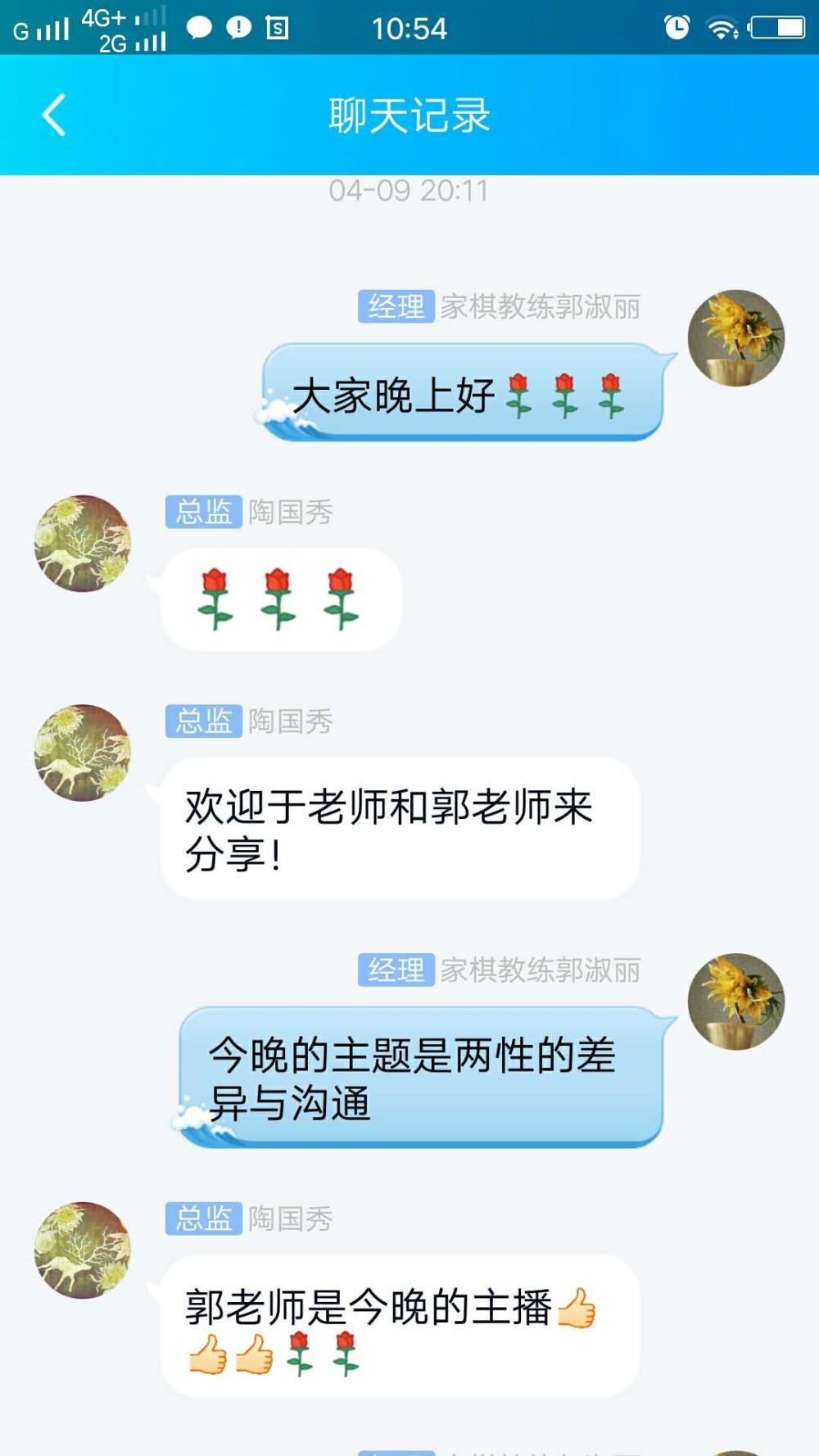
Task: Open 陶国秀's avatar beside the three roses message
Action: [83, 543]
